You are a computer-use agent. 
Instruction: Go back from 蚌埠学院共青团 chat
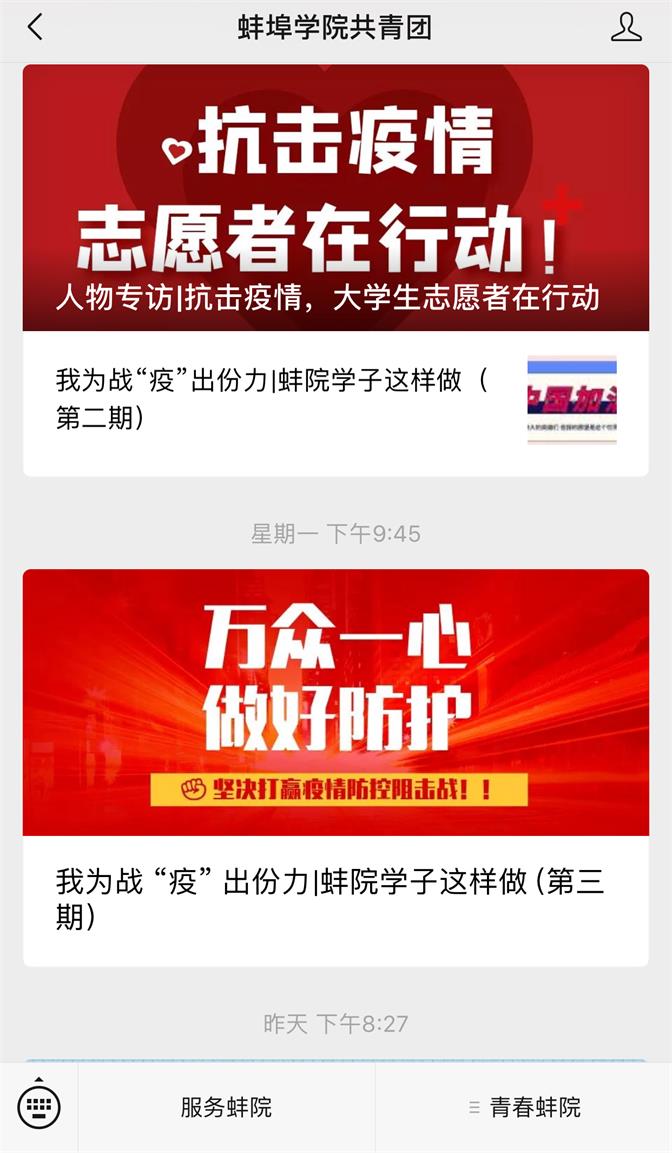click(x=35, y=27)
